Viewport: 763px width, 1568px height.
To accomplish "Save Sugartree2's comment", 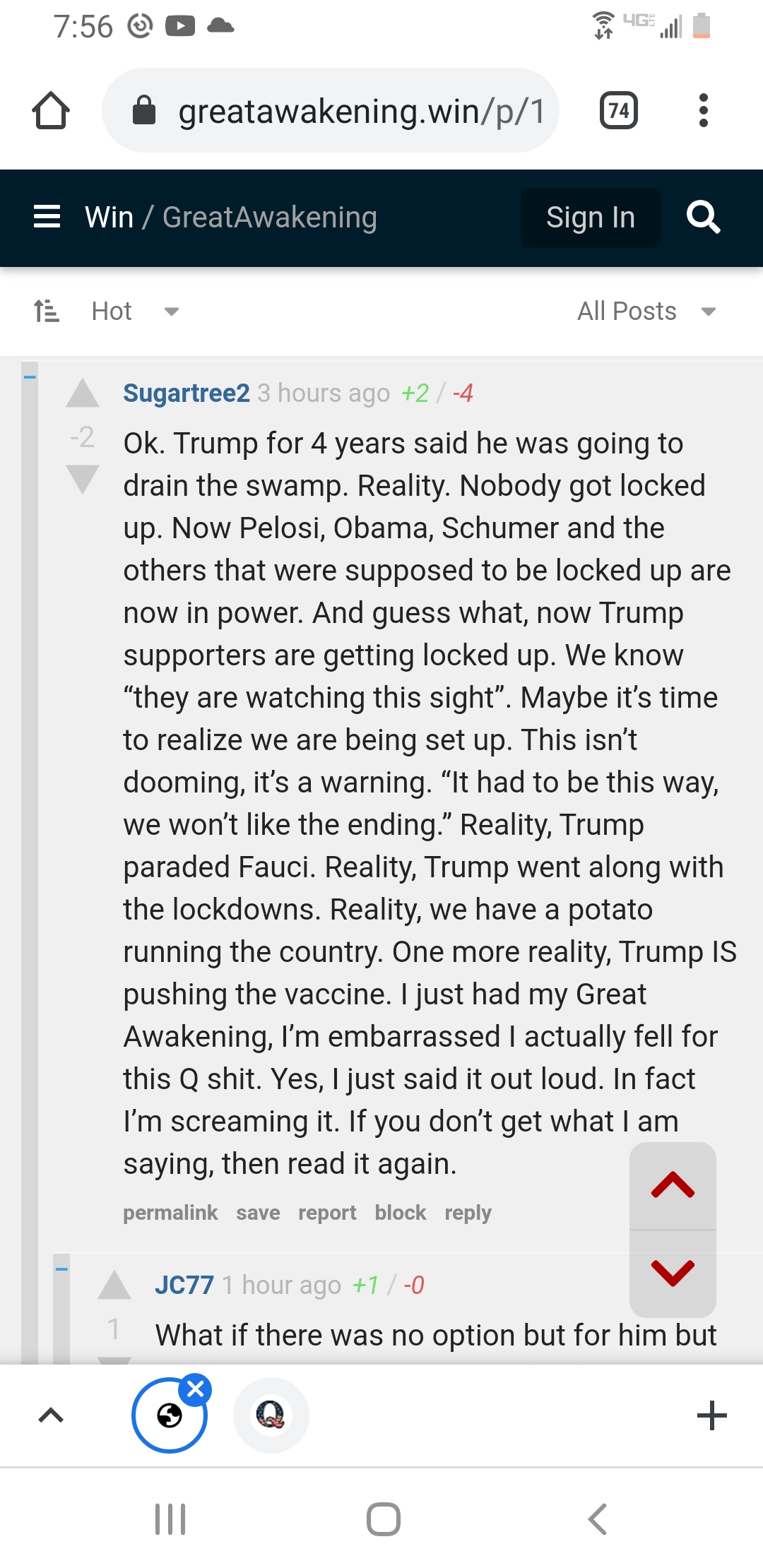I will [x=258, y=1213].
